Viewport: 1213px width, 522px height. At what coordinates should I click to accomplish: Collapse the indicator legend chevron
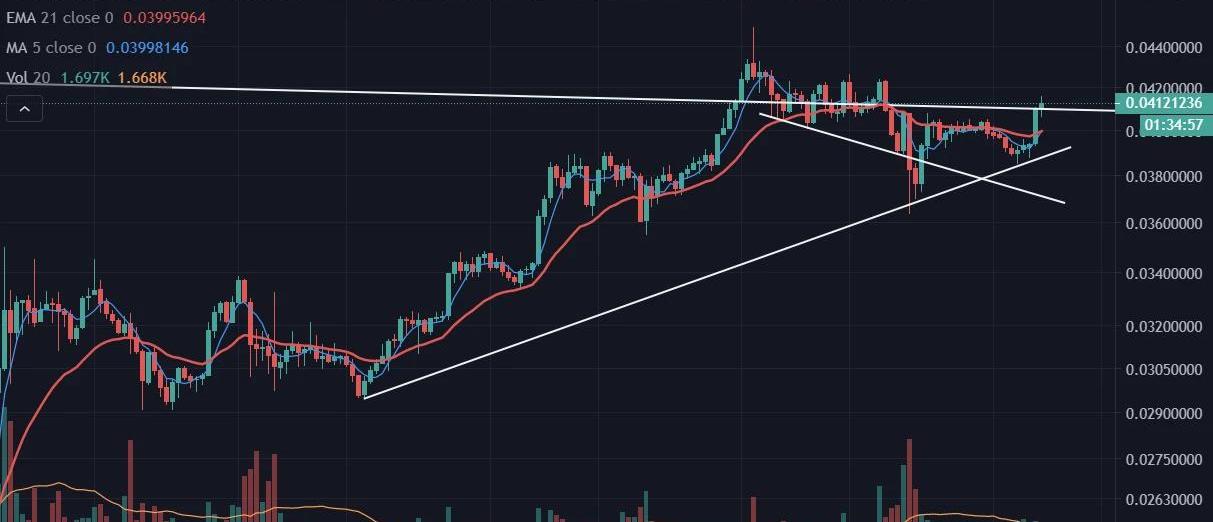(25, 108)
